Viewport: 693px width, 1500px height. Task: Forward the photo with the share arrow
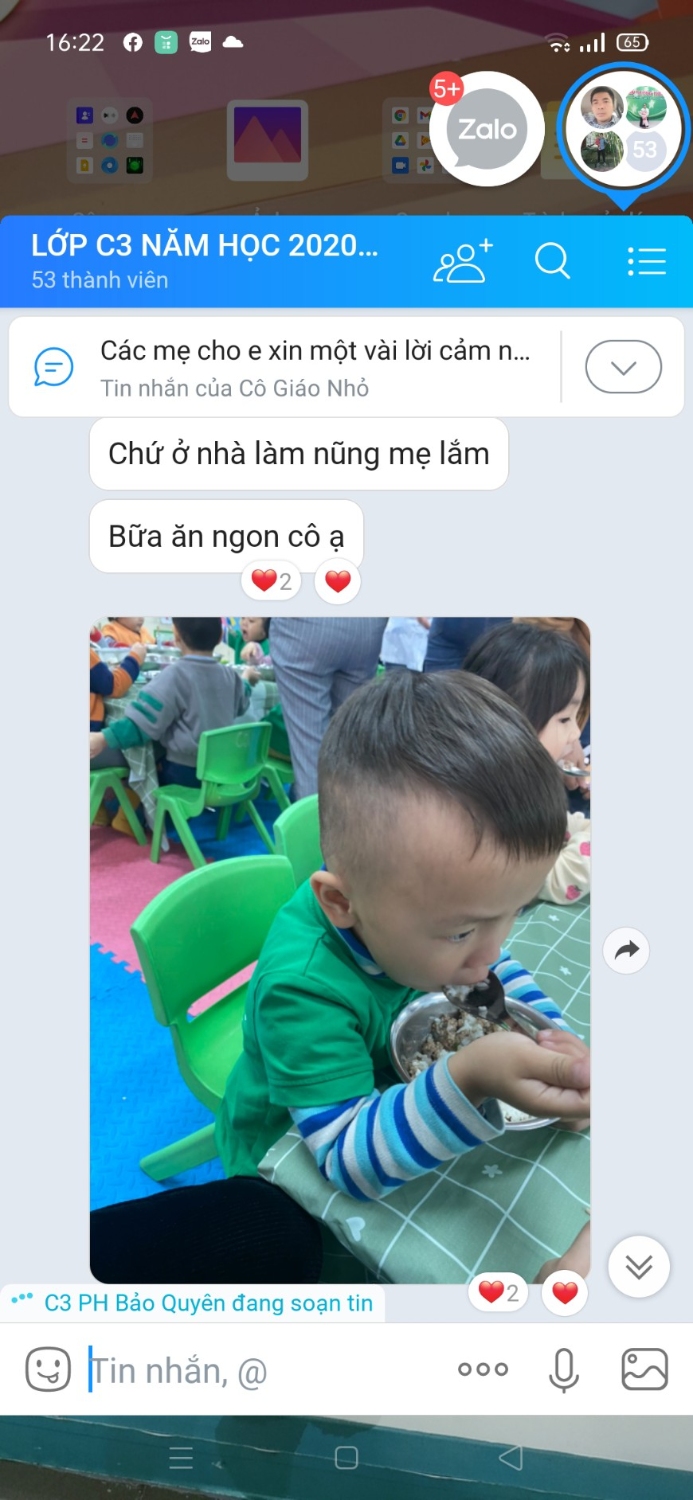(x=627, y=950)
